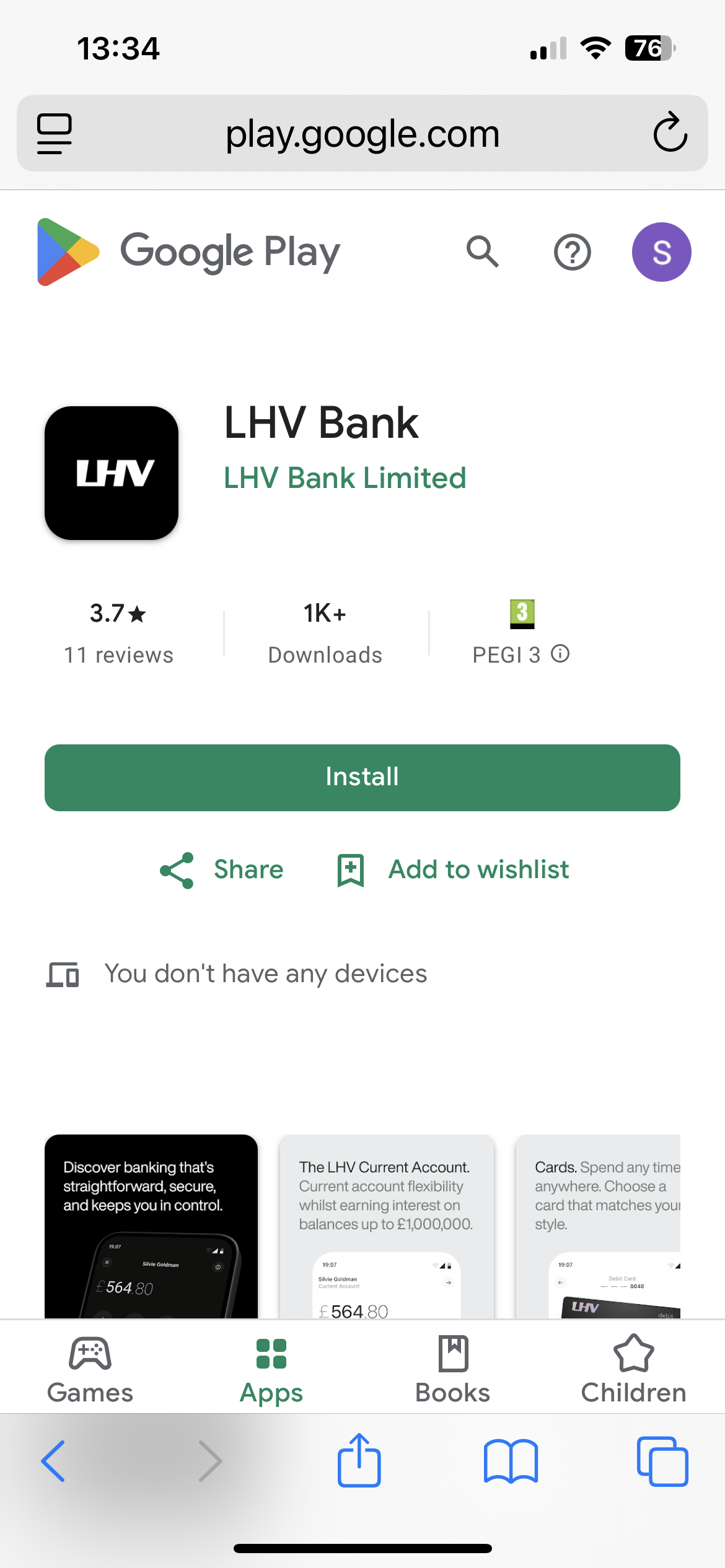Open Google Play search

483,251
